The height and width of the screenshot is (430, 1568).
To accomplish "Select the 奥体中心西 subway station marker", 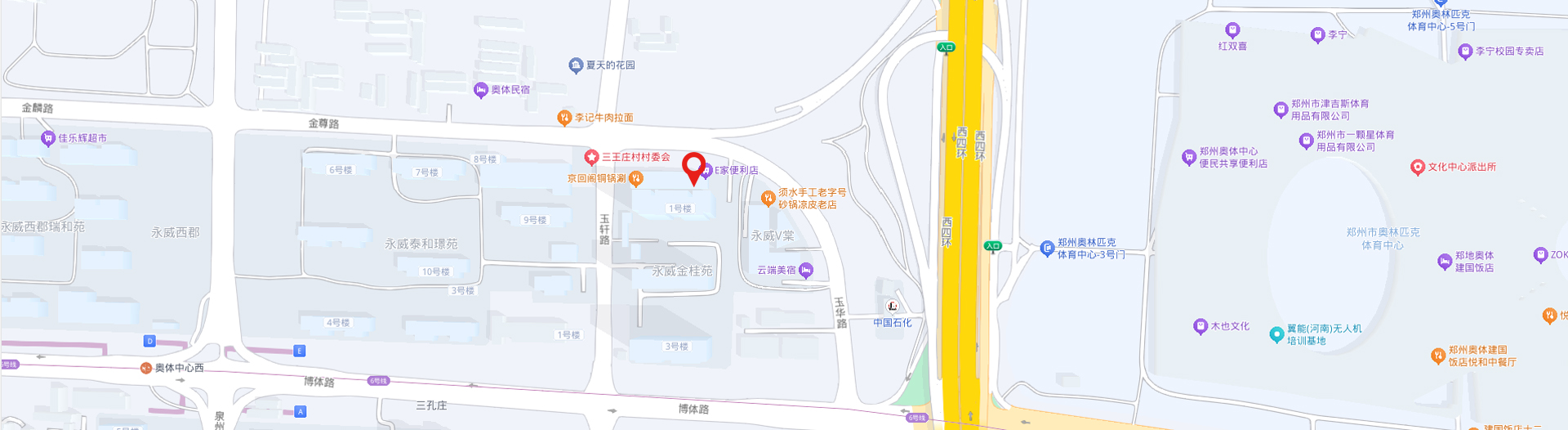I will [x=146, y=368].
